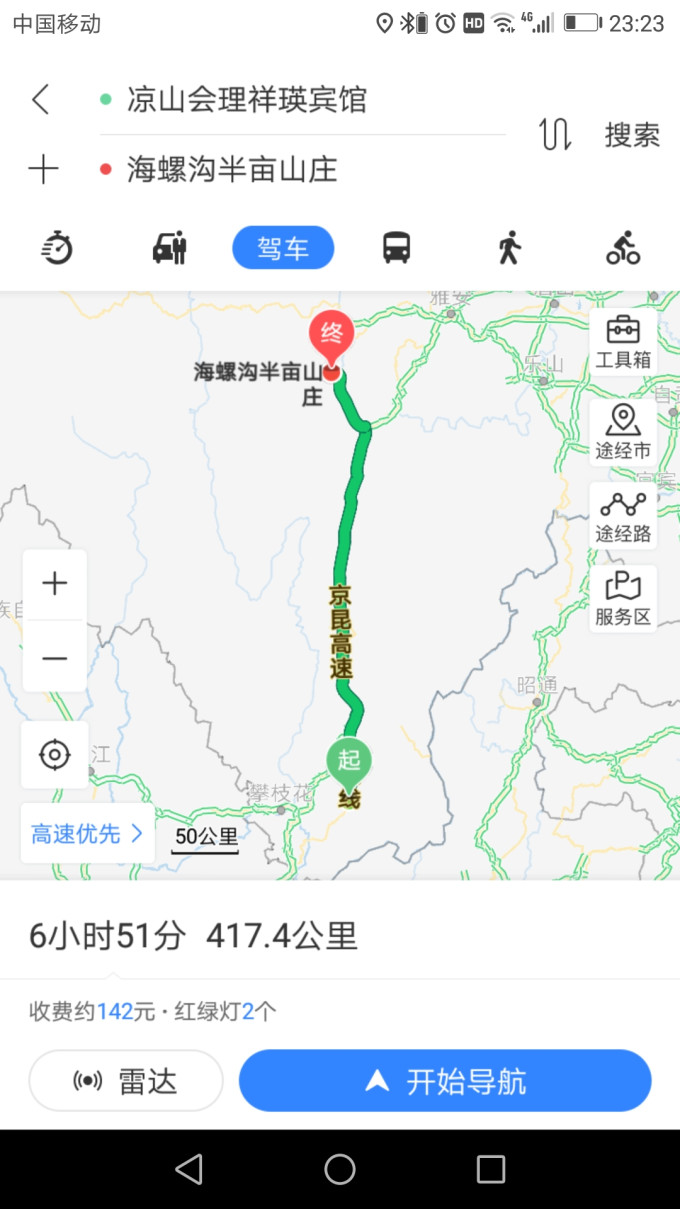The width and height of the screenshot is (680, 1209).
Task: Switch to the bus transit tab
Action: 396,247
